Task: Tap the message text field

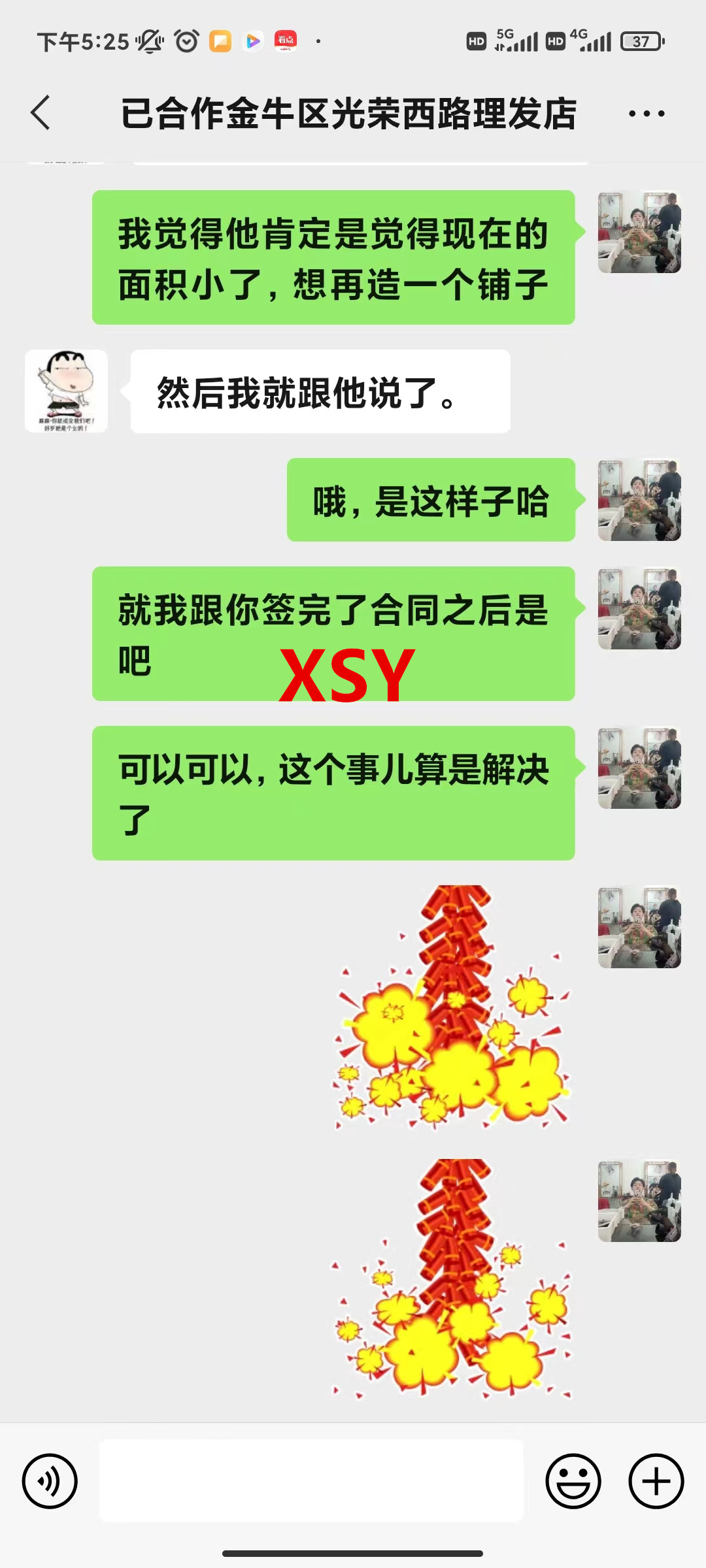Action: pos(311,1480)
